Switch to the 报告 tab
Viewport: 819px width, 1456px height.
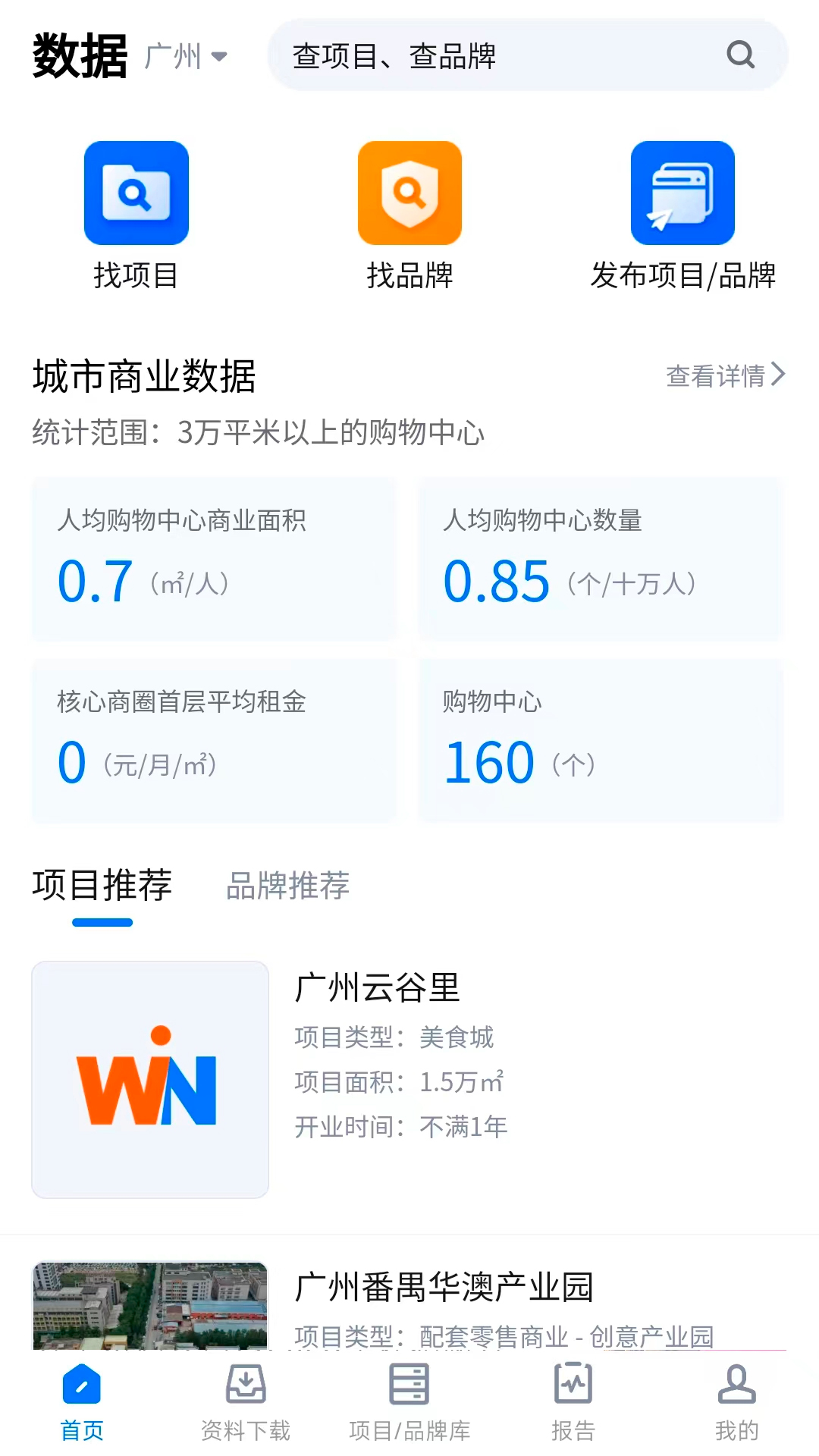[573, 1403]
